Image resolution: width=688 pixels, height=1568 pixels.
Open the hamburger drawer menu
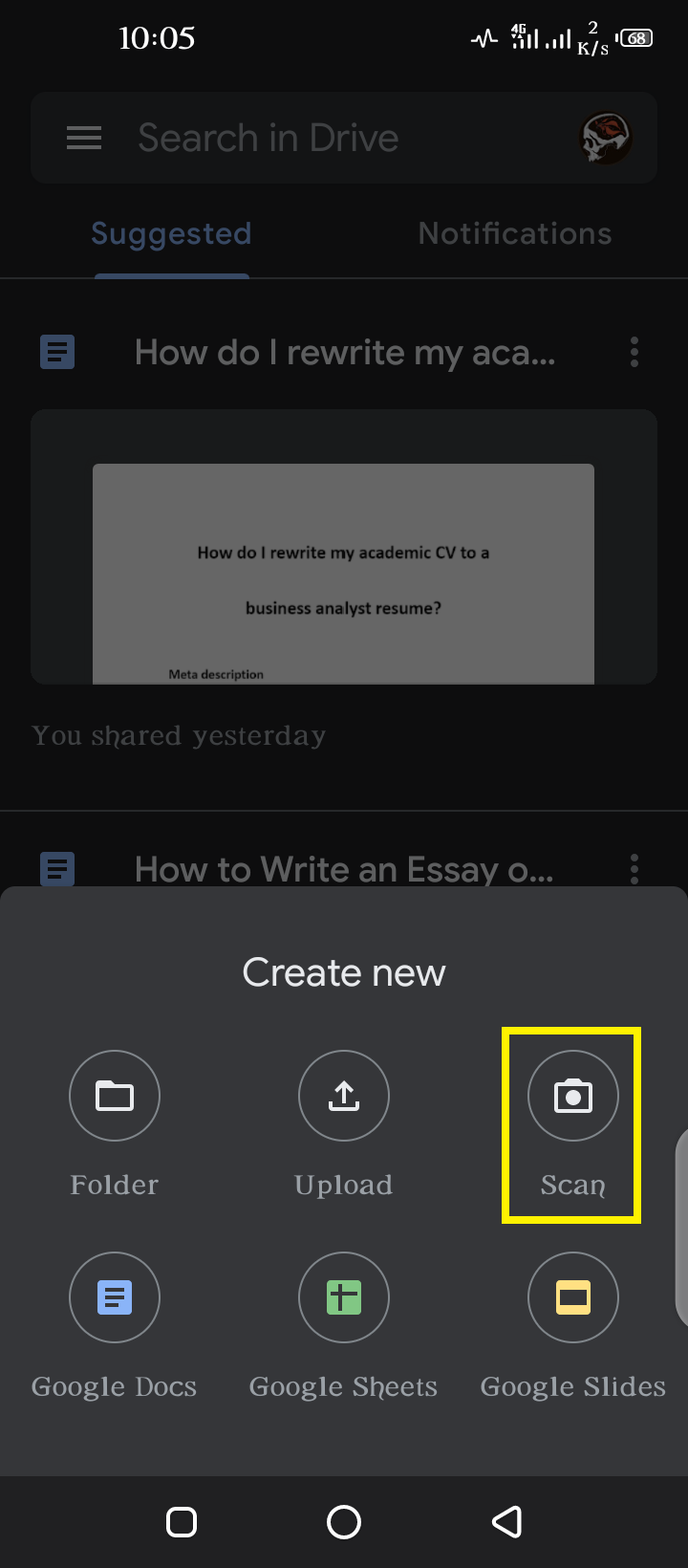pos(84,138)
